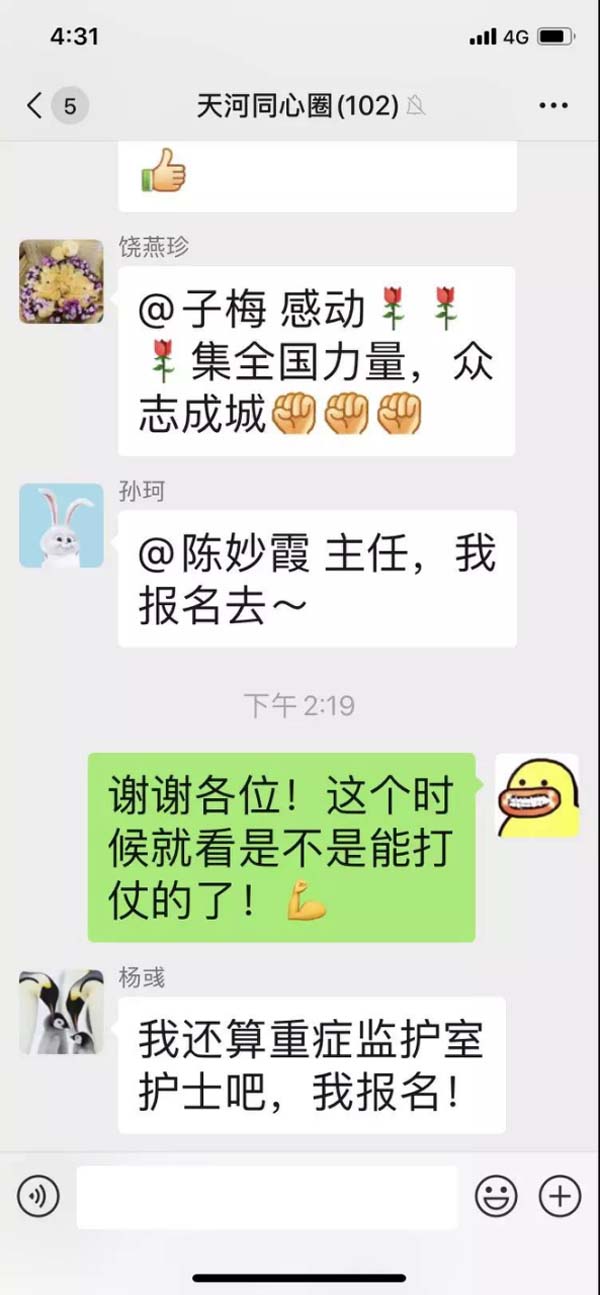Image resolution: width=600 pixels, height=1295 pixels.
Task: Switch to voice message input
Action: pos(38,1196)
